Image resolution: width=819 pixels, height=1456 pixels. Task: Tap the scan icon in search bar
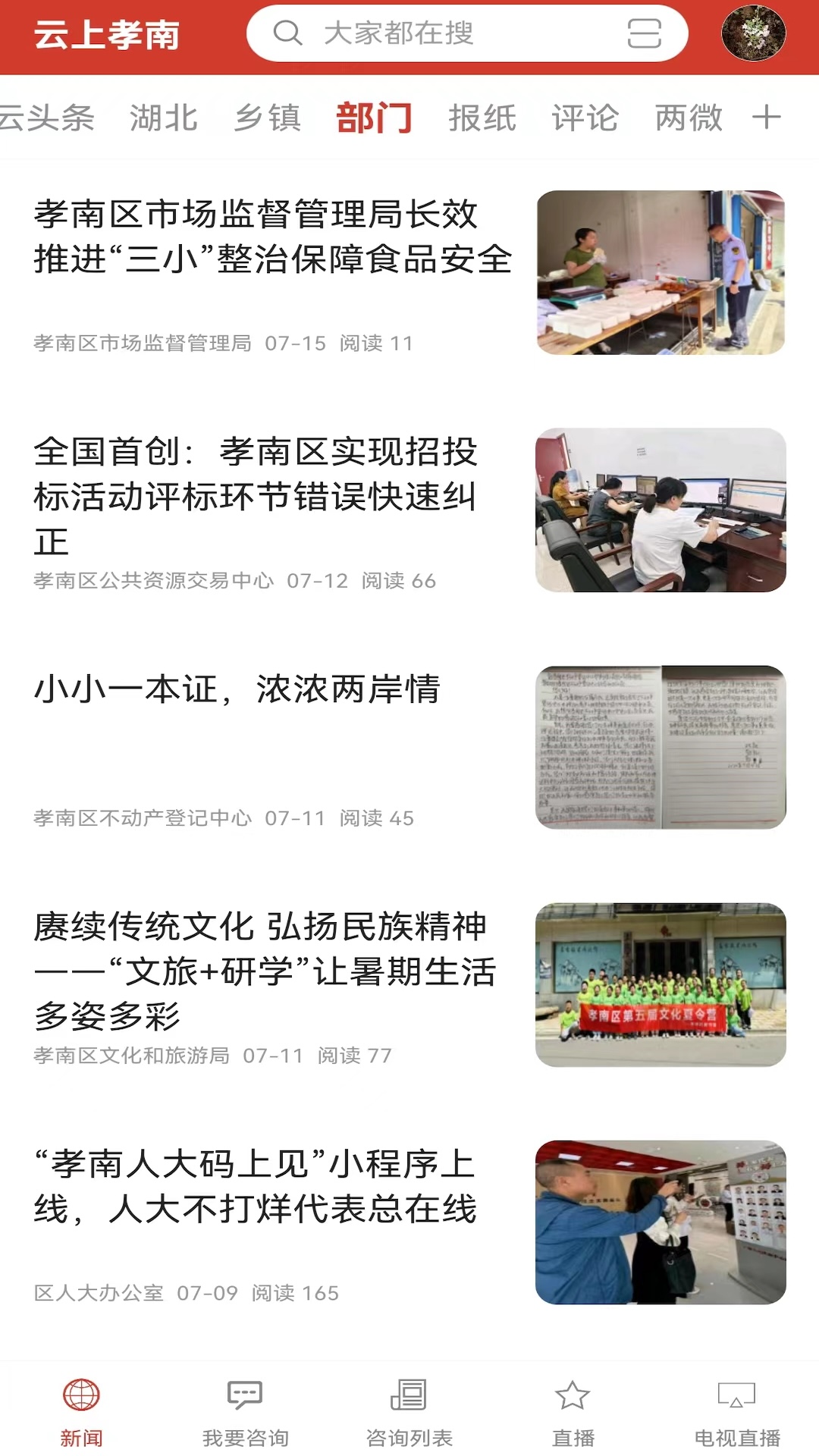click(644, 33)
